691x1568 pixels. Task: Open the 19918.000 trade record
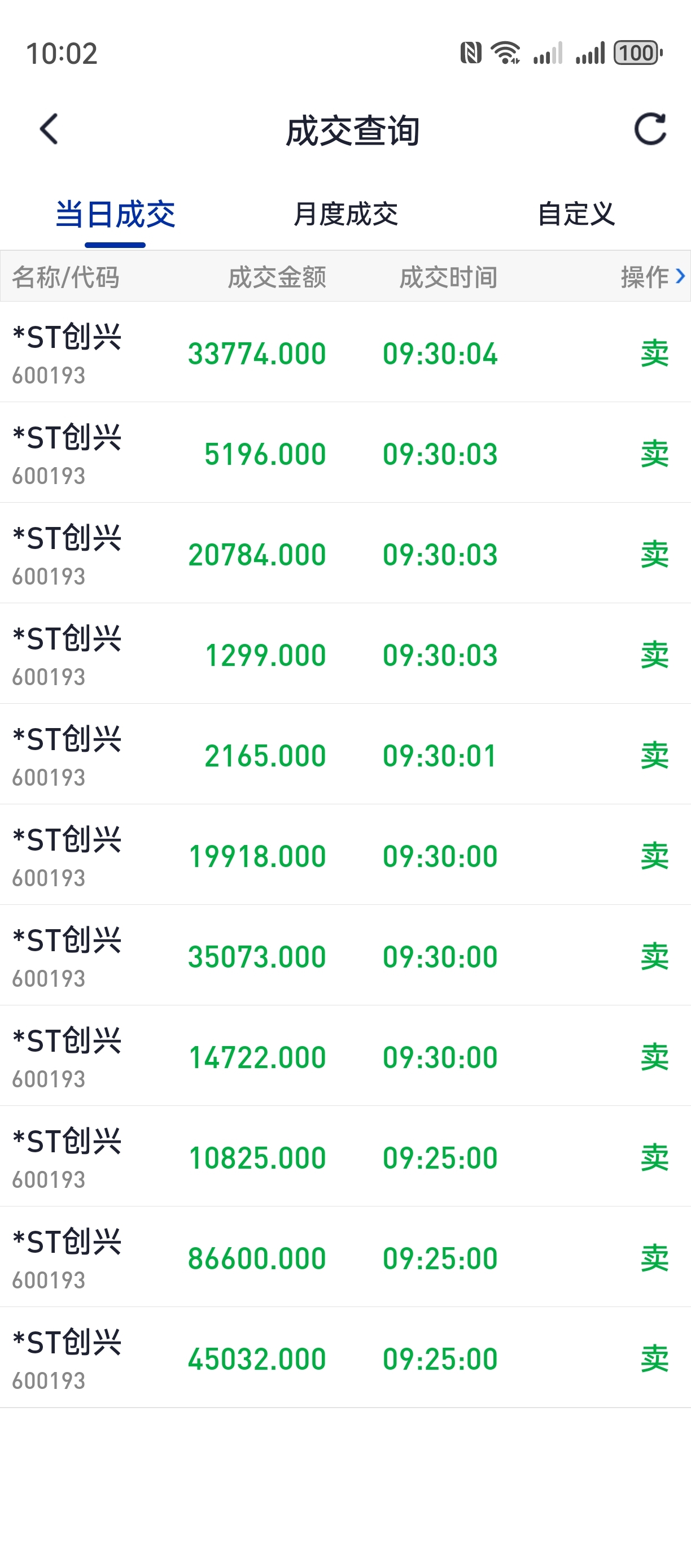[345, 855]
